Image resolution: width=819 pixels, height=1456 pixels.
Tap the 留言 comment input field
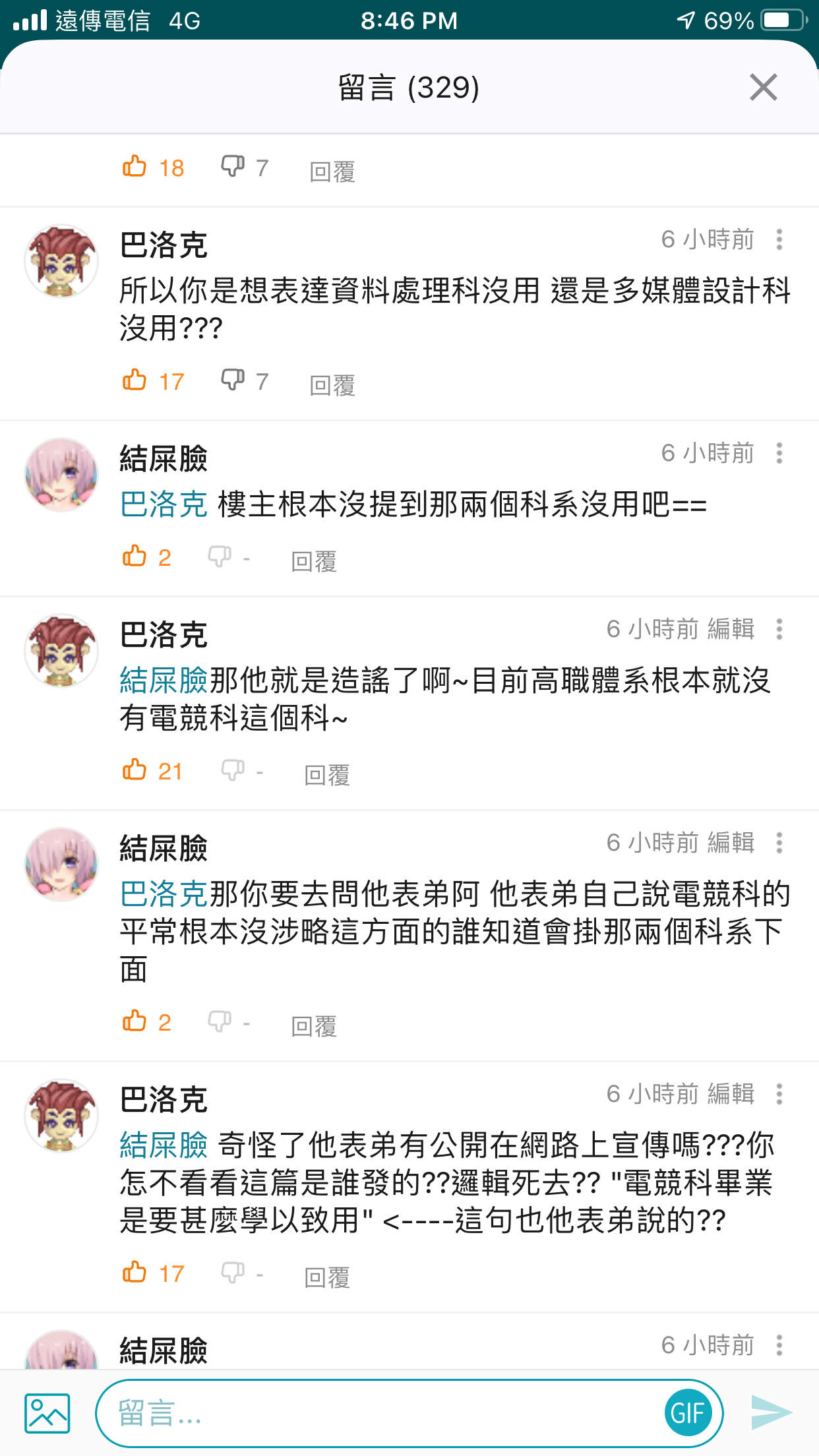click(x=376, y=1413)
